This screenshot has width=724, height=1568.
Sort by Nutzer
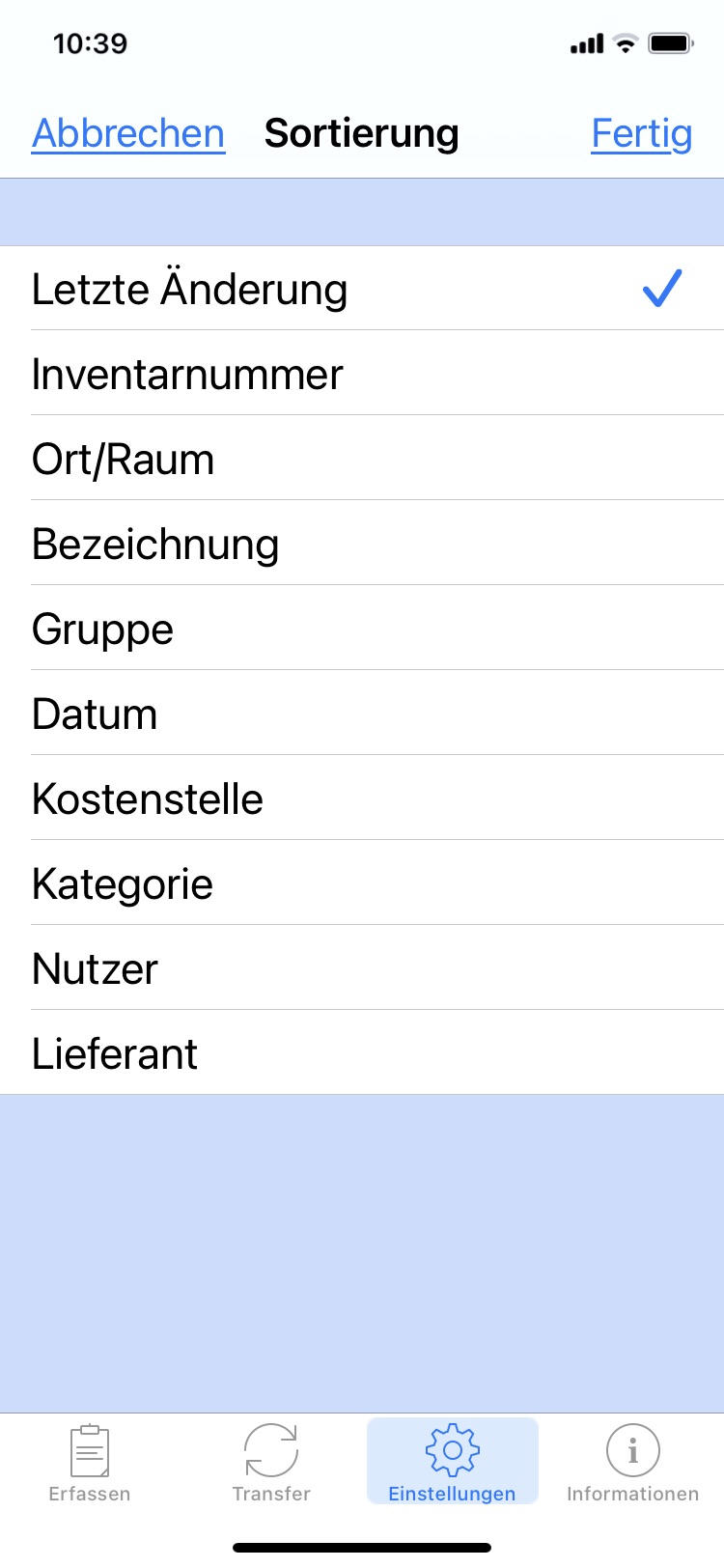362,968
